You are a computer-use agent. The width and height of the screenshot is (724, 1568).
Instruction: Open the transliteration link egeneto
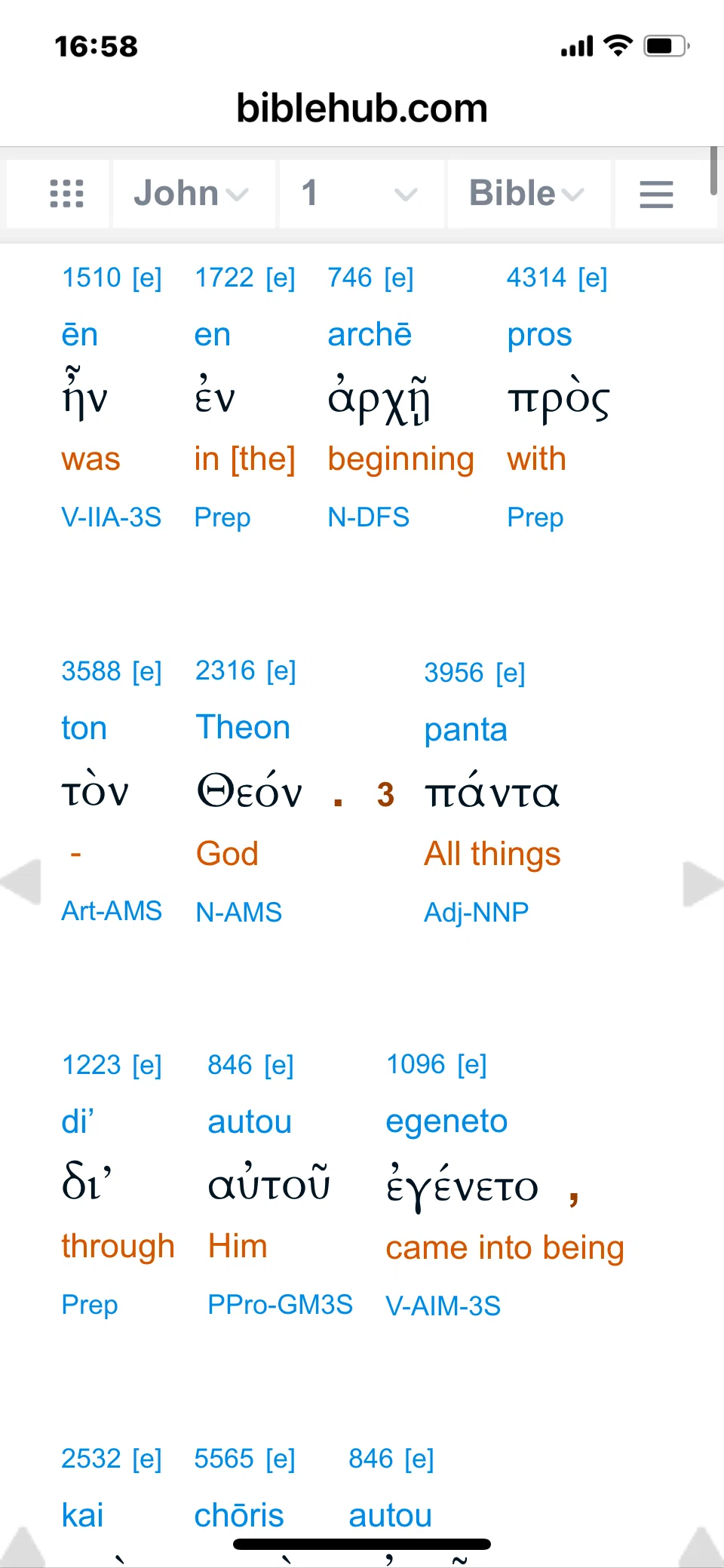click(x=446, y=1122)
